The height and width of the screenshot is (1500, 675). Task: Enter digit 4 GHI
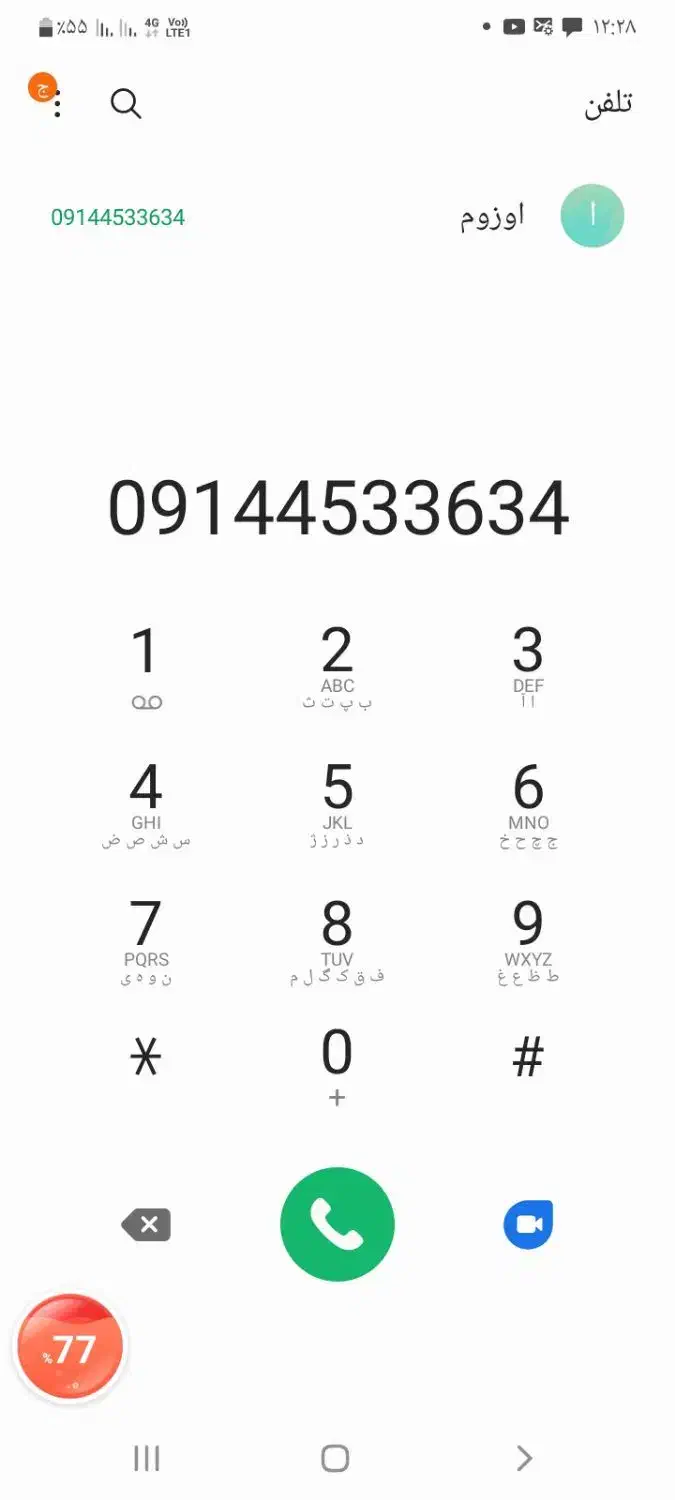click(x=146, y=803)
